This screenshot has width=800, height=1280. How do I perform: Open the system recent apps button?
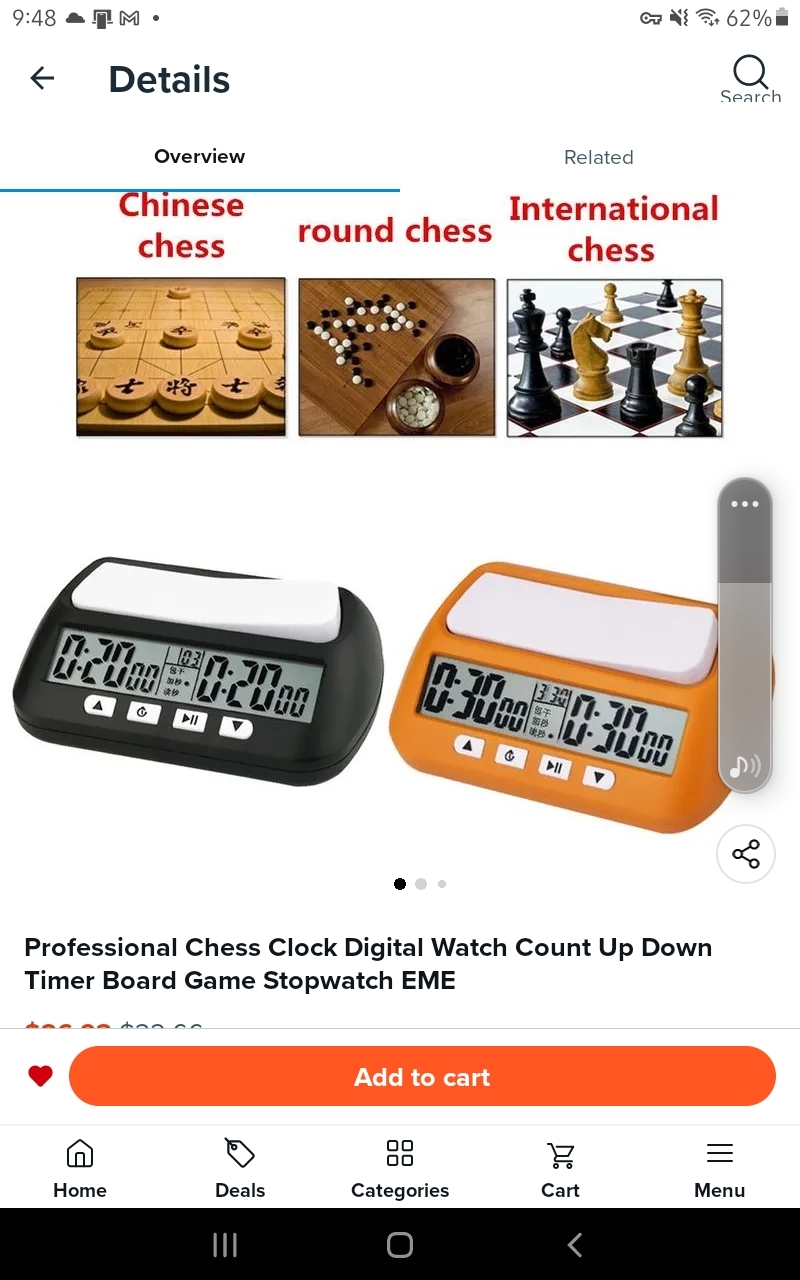click(x=225, y=1244)
